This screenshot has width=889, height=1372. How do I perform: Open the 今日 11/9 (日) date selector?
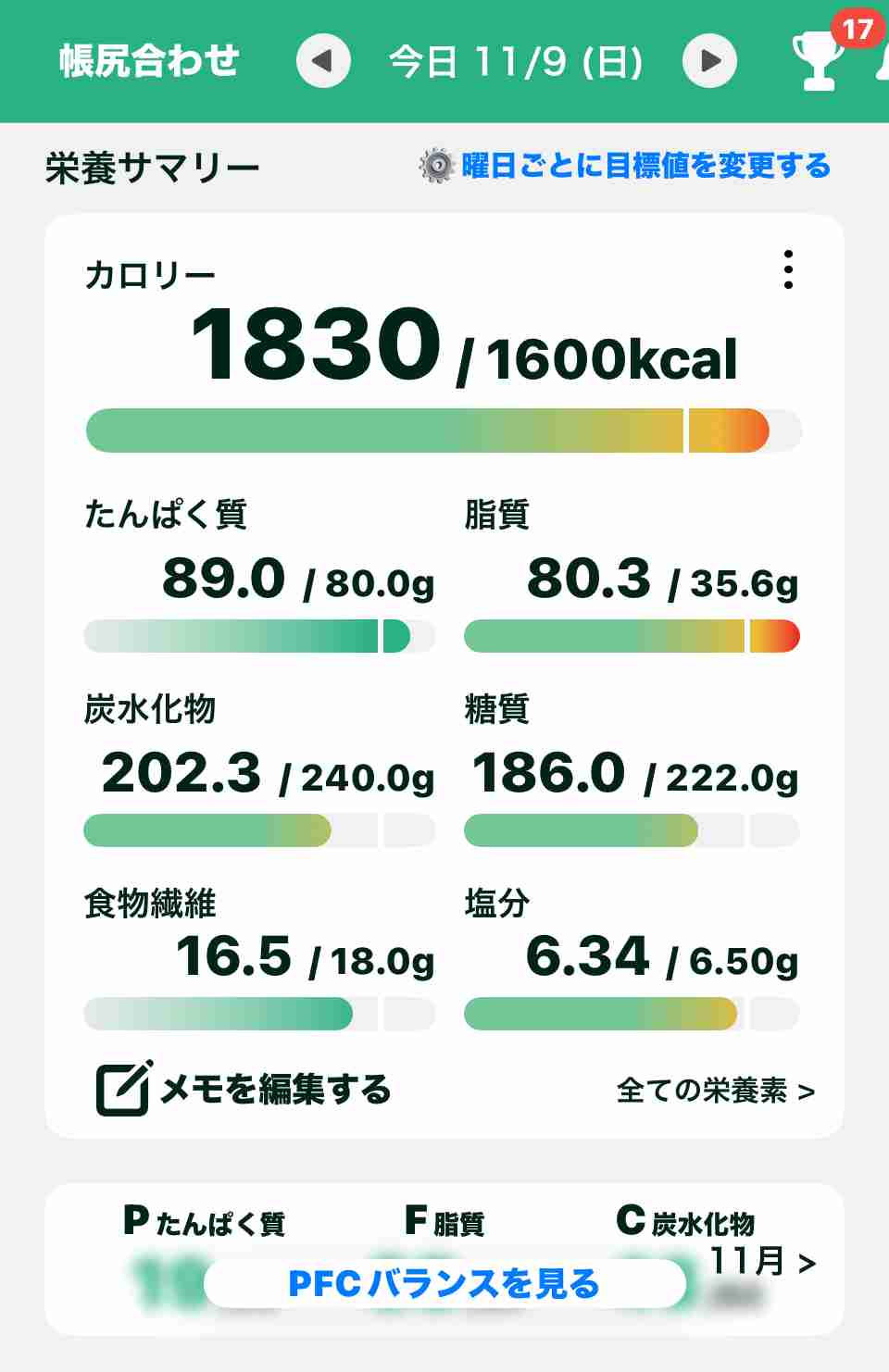coord(516,61)
